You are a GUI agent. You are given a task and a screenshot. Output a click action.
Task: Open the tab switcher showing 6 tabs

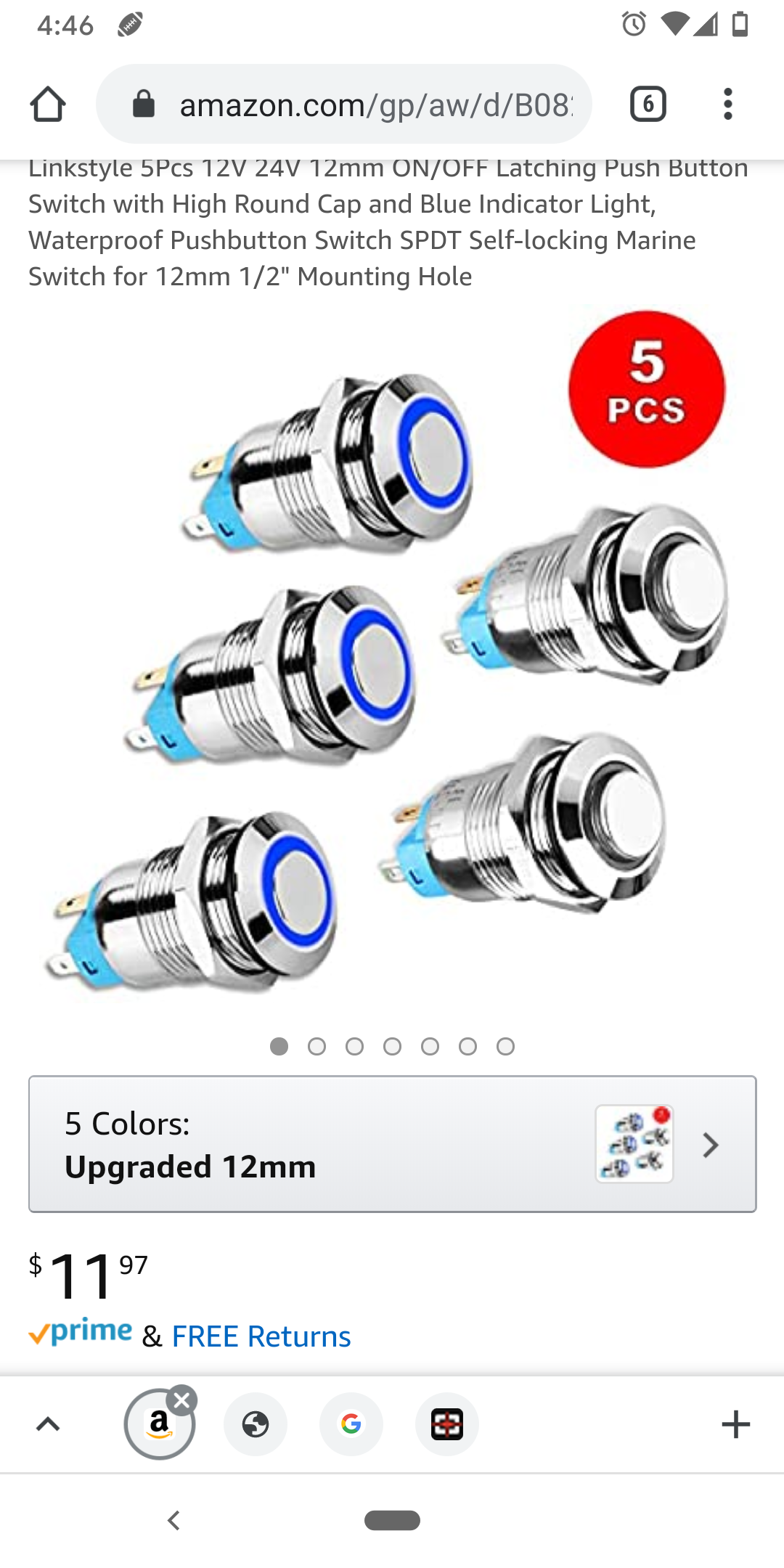click(x=648, y=105)
